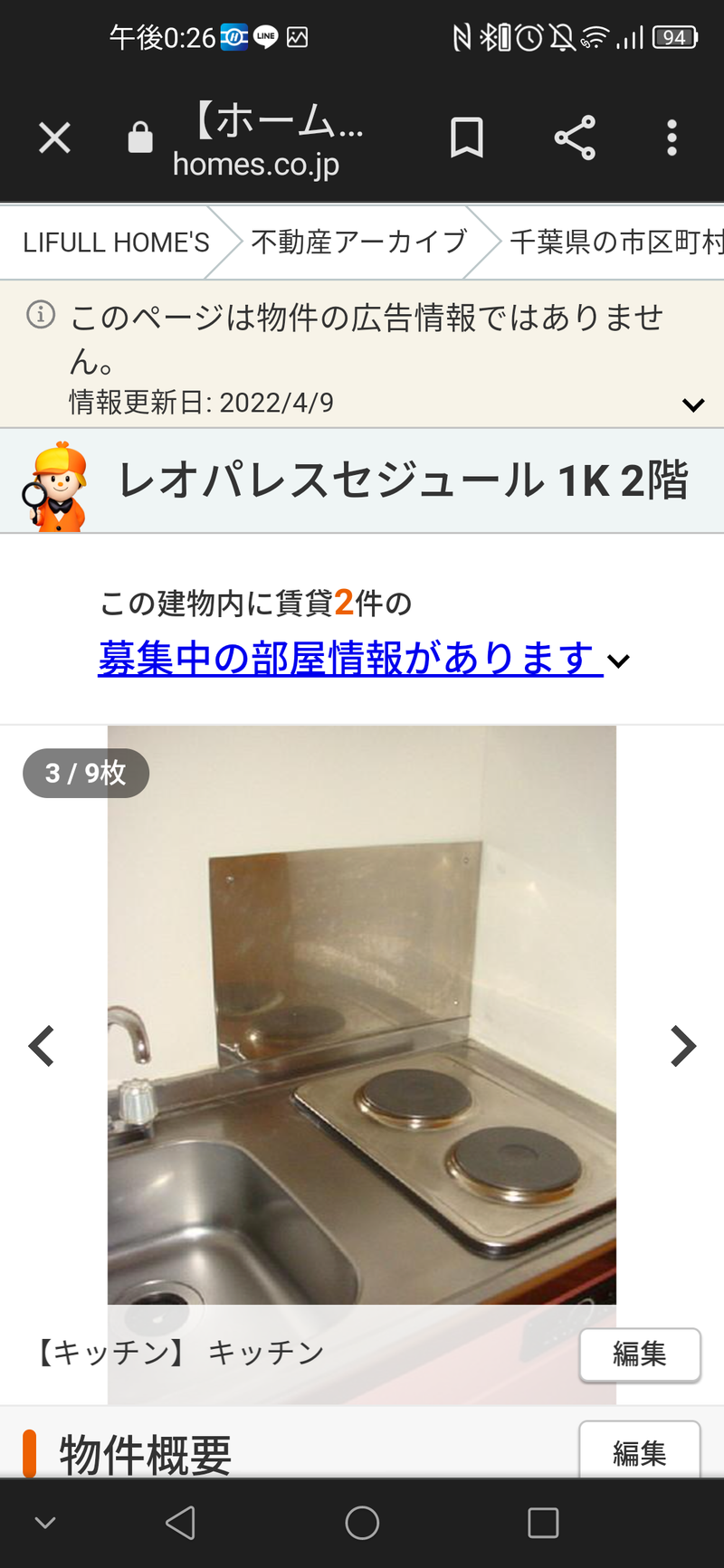Open the 募集中の部屋情報があります link
The width and height of the screenshot is (724, 1568).
(350, 658)
